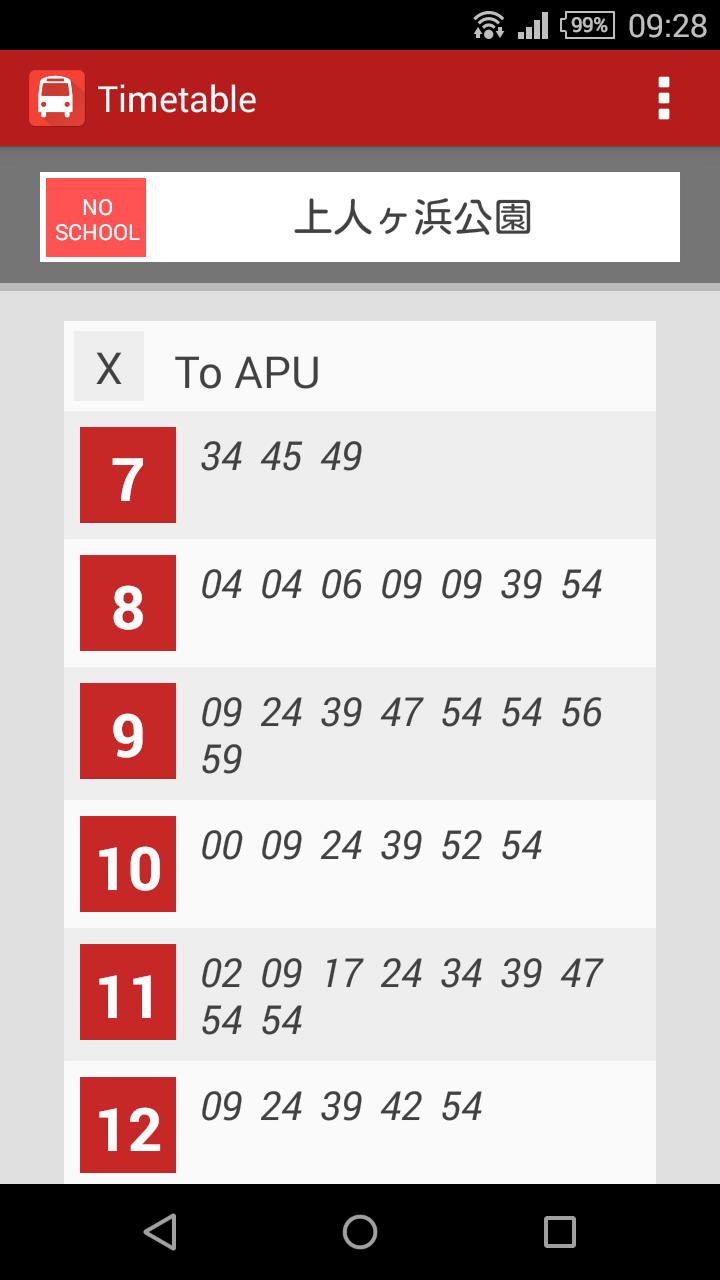Tap the Android back button
720x1280 pixels.
(160, 1231)
